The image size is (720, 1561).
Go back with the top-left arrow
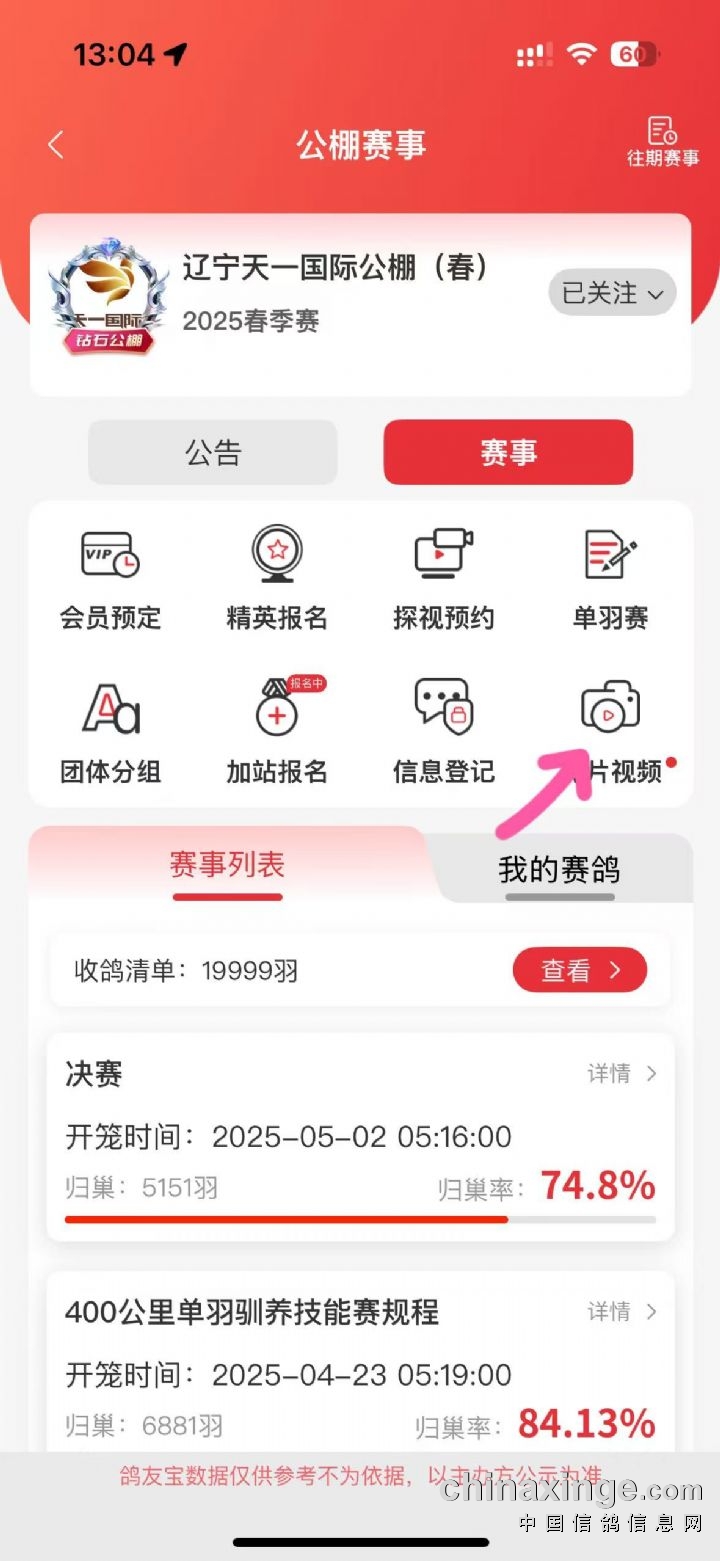56,145
